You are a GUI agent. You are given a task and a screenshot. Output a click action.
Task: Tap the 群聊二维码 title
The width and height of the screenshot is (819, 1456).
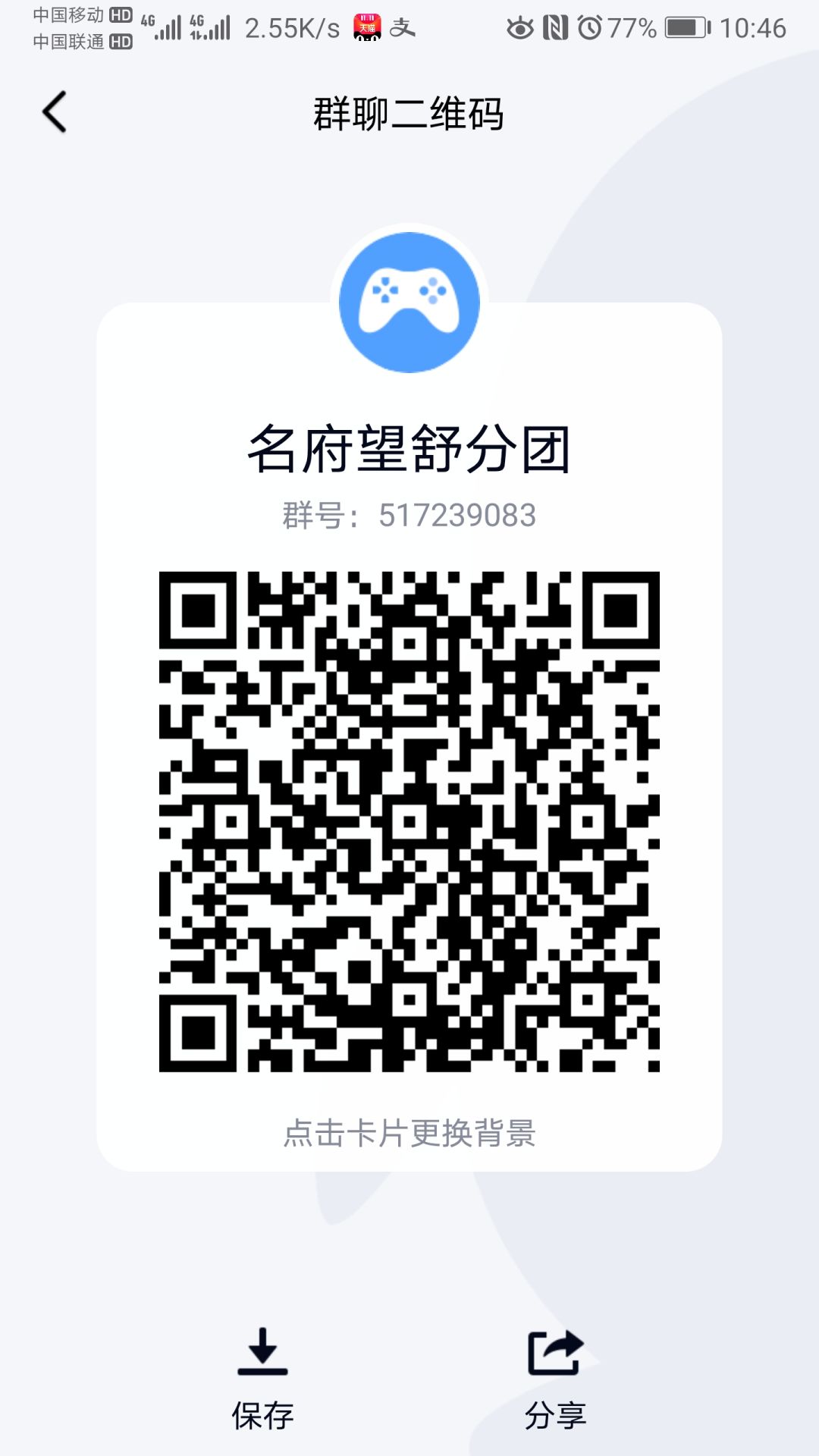point(409,114)
